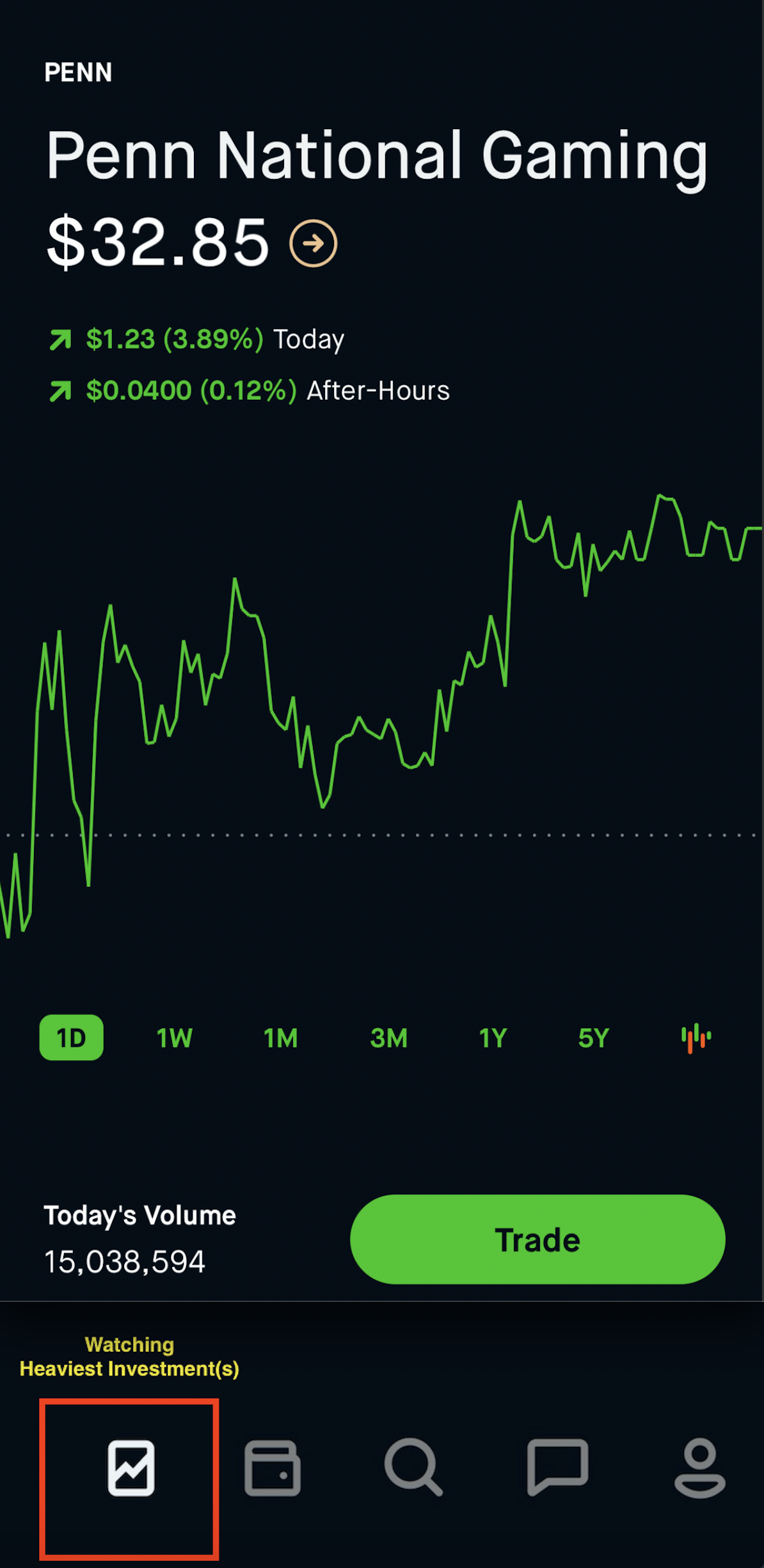Show the 3M chart range
This screenshot has width=764, height=1568.
[x=388, y=1038]
